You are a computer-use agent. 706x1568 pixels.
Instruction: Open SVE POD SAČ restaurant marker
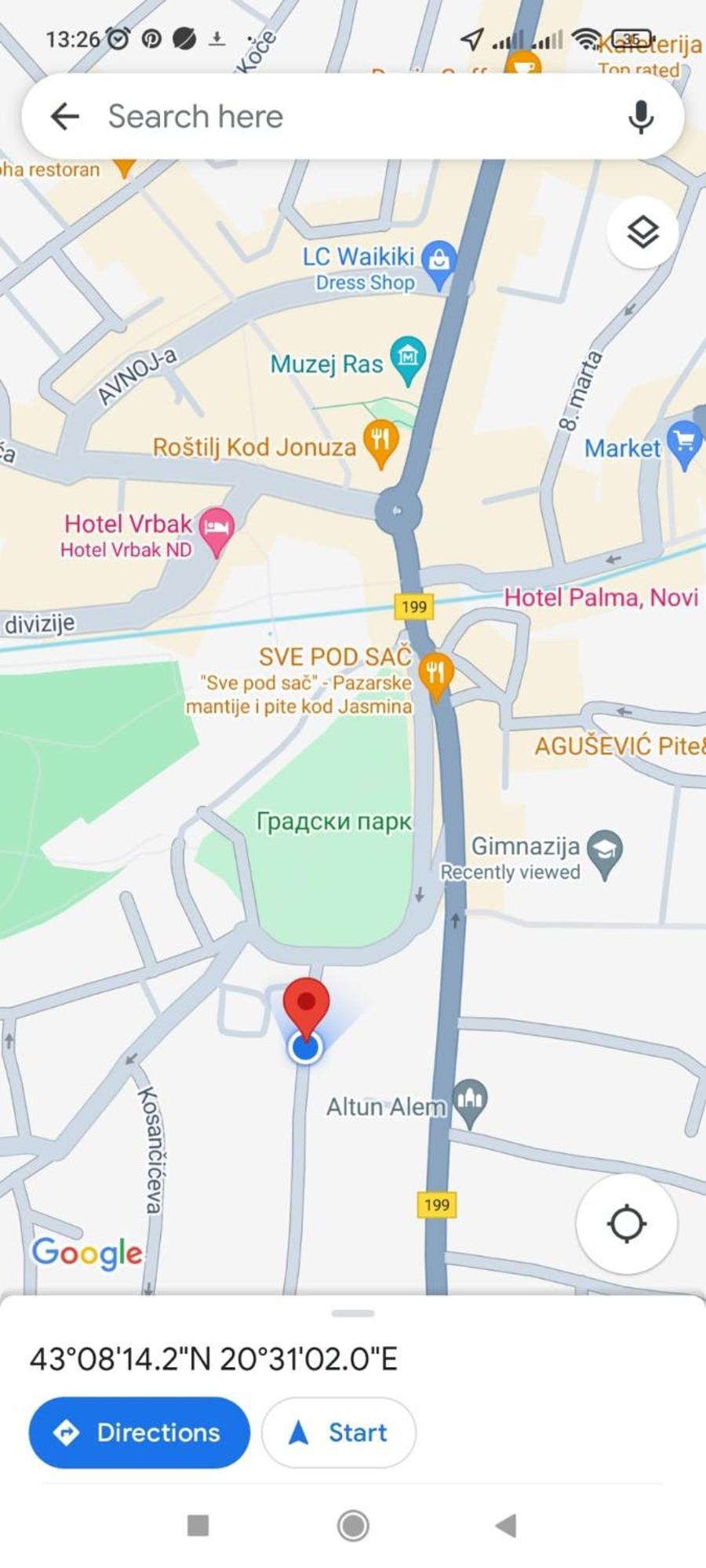coord(435,674)
